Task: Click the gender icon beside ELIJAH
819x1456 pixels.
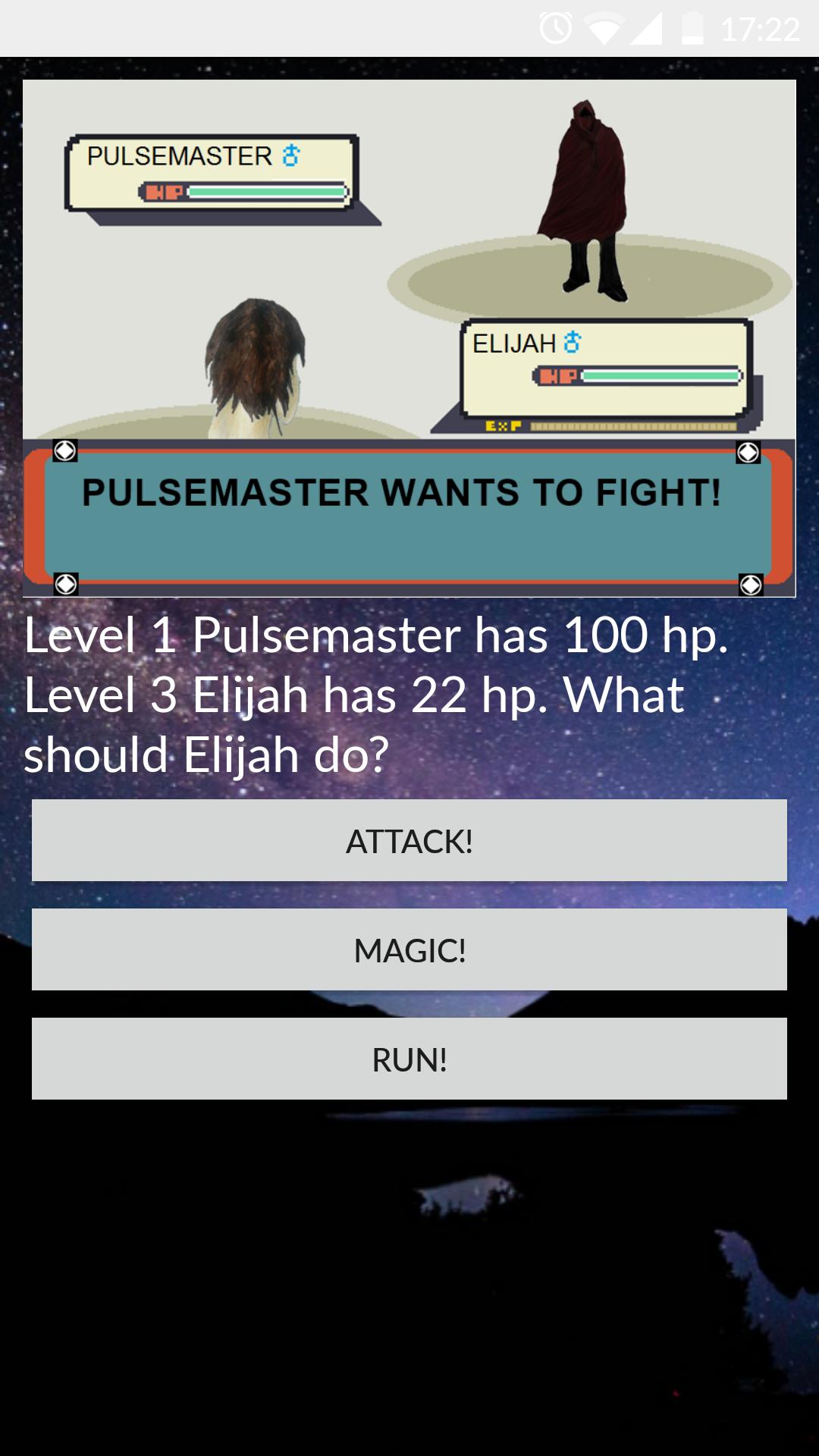Action: click(x=573, y=343)
